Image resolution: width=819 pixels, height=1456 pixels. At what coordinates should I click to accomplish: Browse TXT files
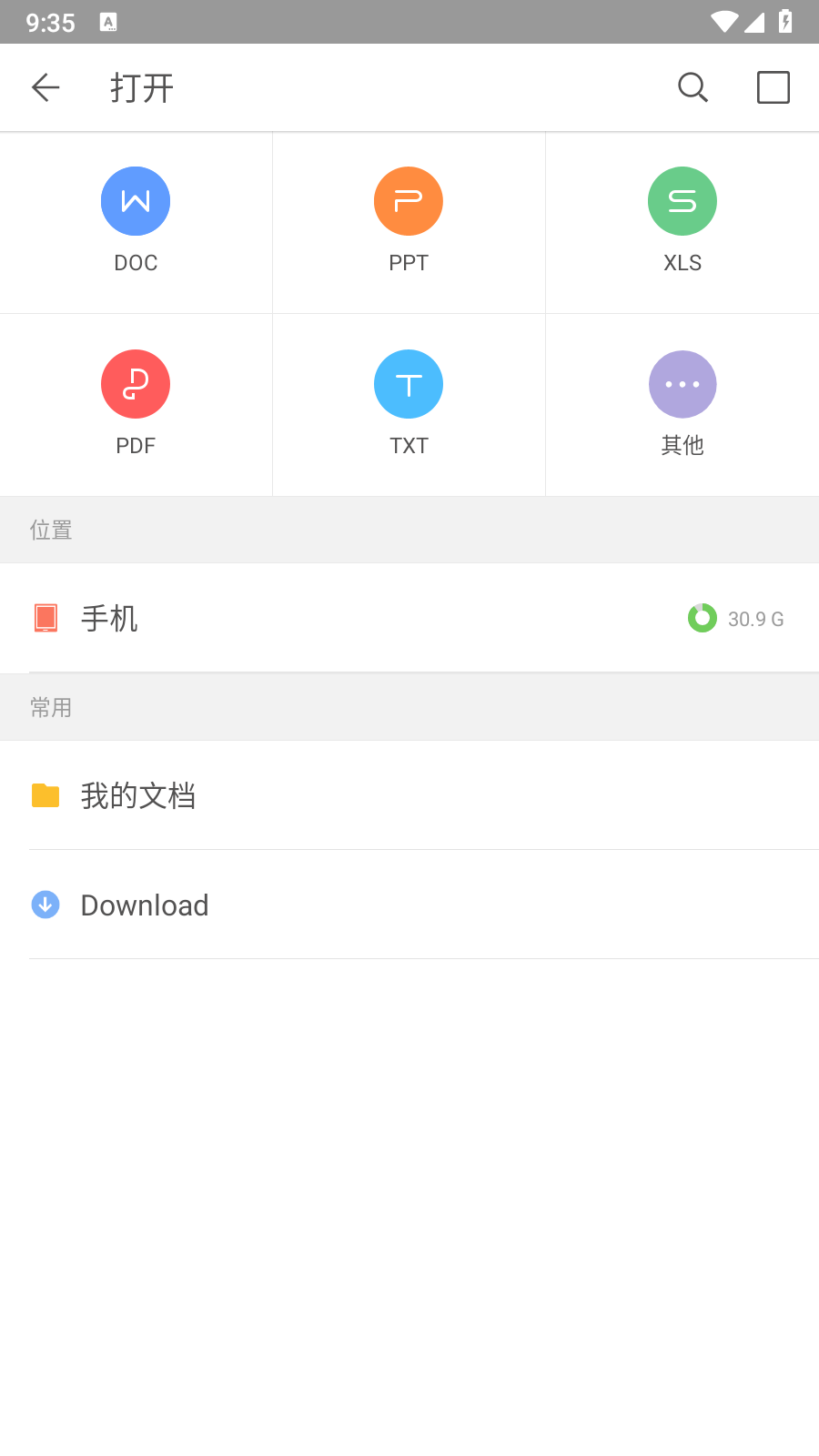tap(409, 405)
